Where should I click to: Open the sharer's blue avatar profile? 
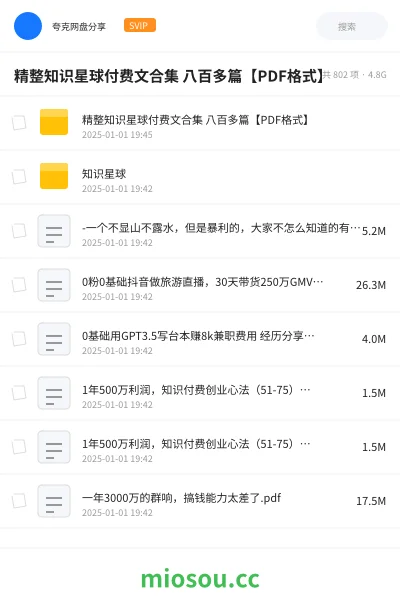28,26
